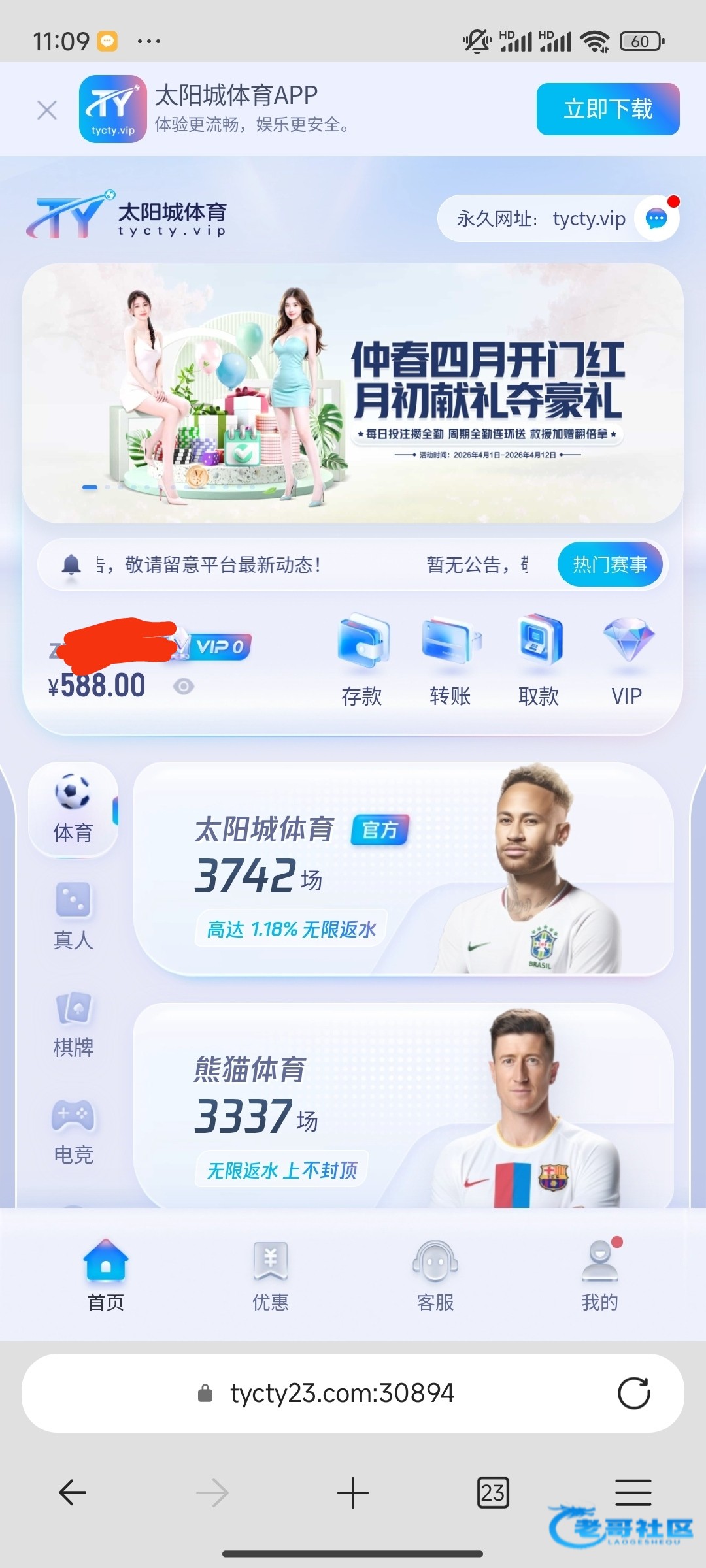Select the 真人 live casino category

[x=73, y=916]
